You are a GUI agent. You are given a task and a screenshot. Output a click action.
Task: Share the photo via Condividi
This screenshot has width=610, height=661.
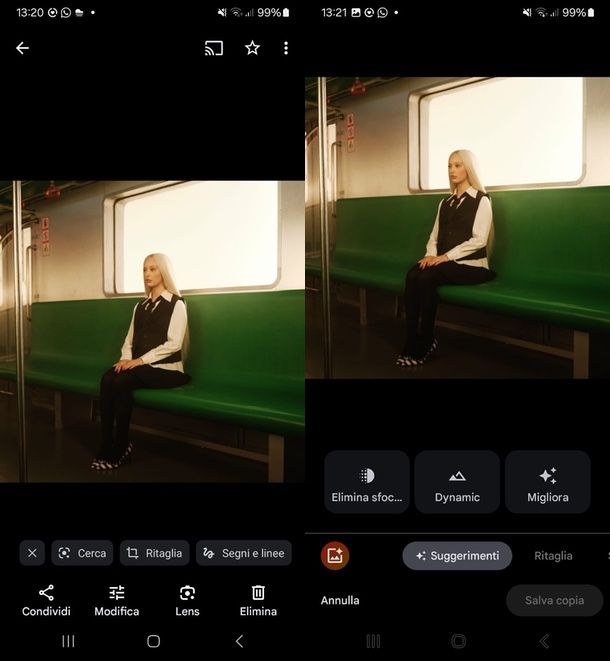46,600
